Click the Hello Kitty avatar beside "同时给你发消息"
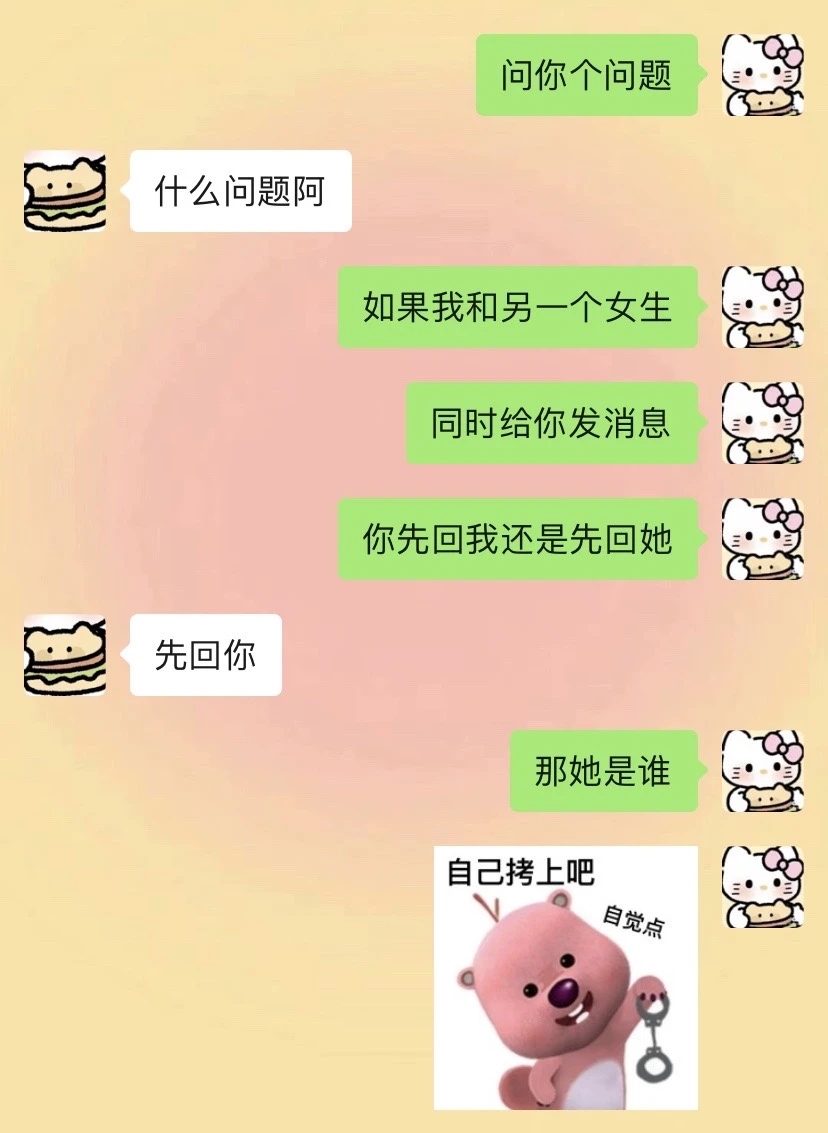The width and height of the screenshot is (828, 1133). (x=764, y=425)
